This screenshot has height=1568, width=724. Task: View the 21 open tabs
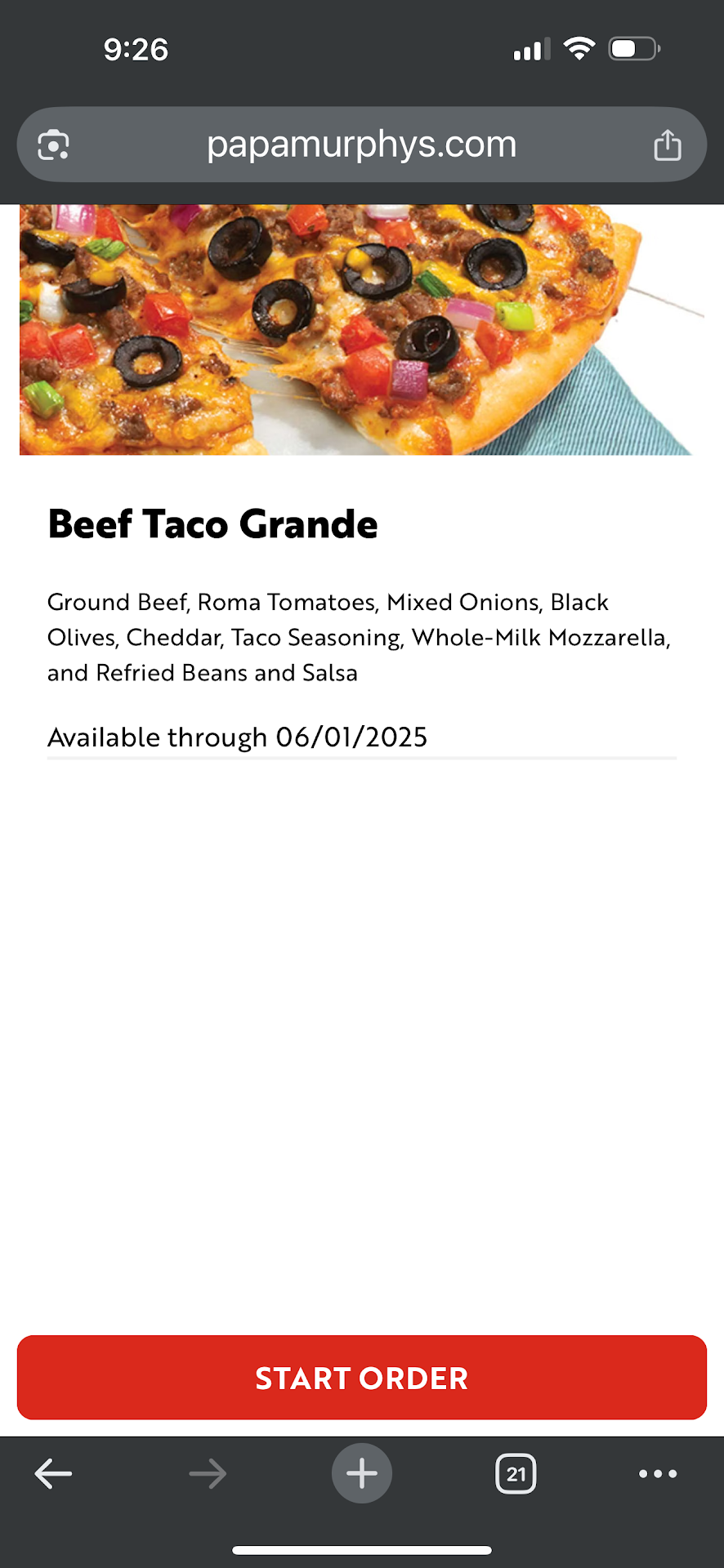click(516, 1474)
